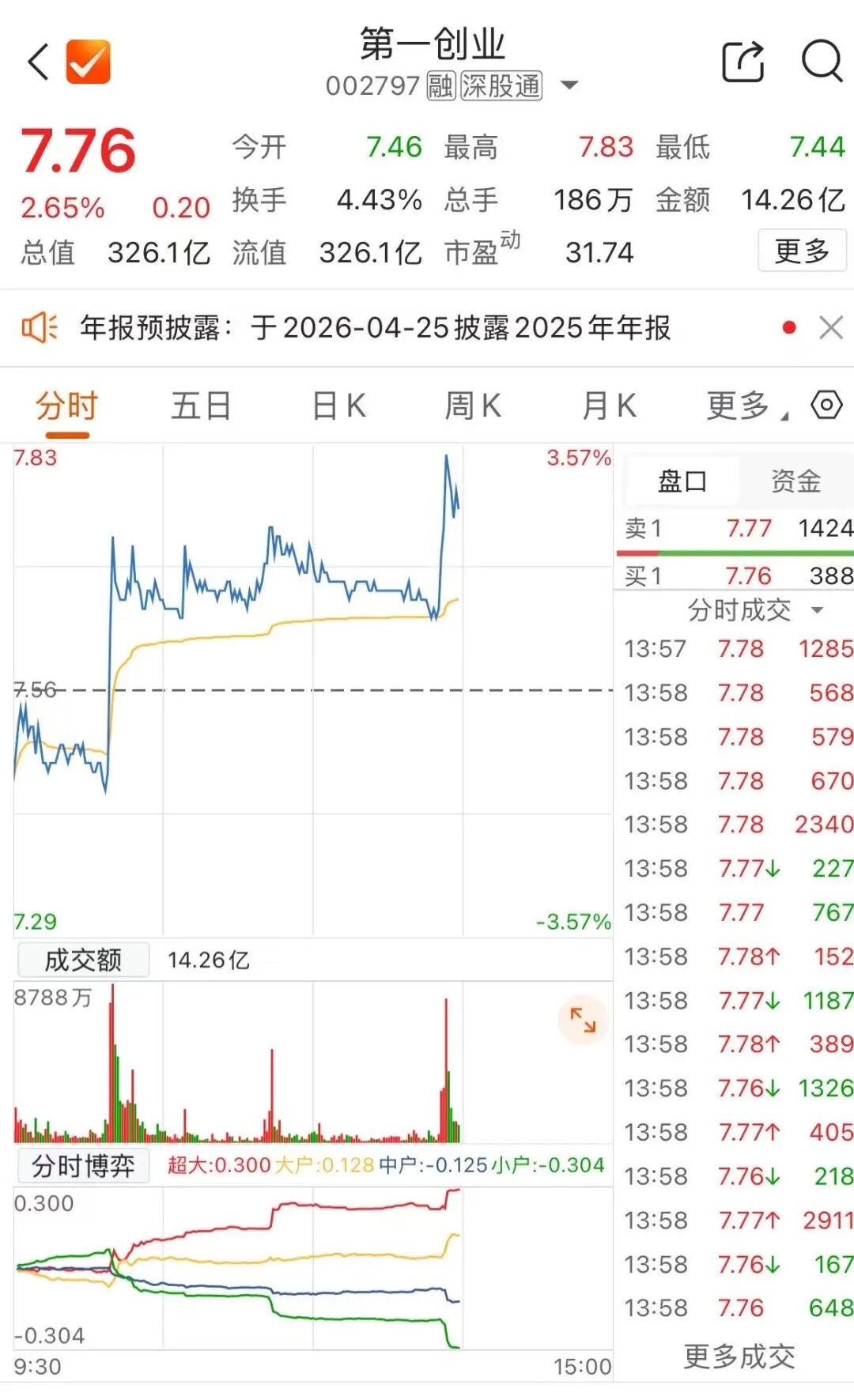The image size is (854, 1400).
Task: Open the 更多 chart periods menu
Action: coord(743,406)
